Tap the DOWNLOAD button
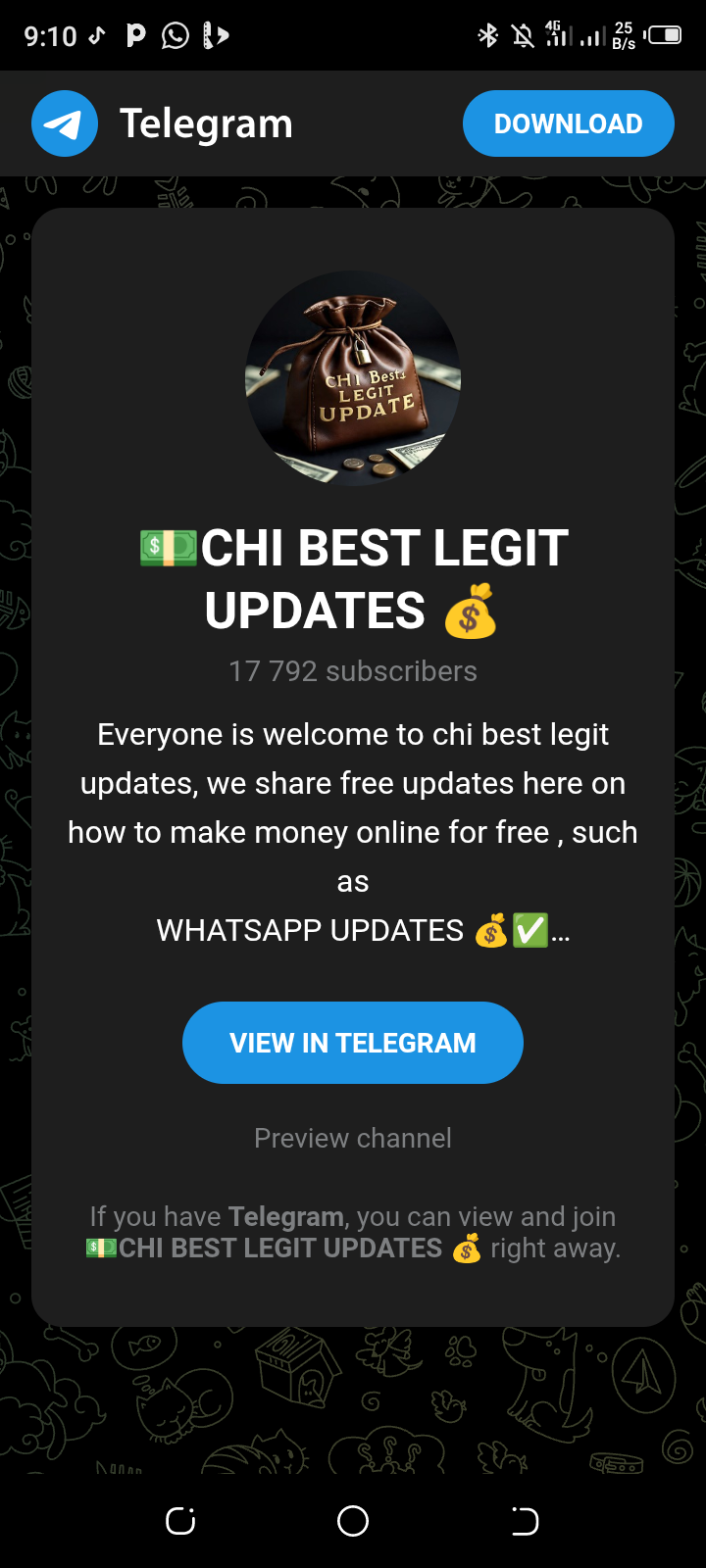Screen dimensions: 706x1568 (x=568, y=123)
